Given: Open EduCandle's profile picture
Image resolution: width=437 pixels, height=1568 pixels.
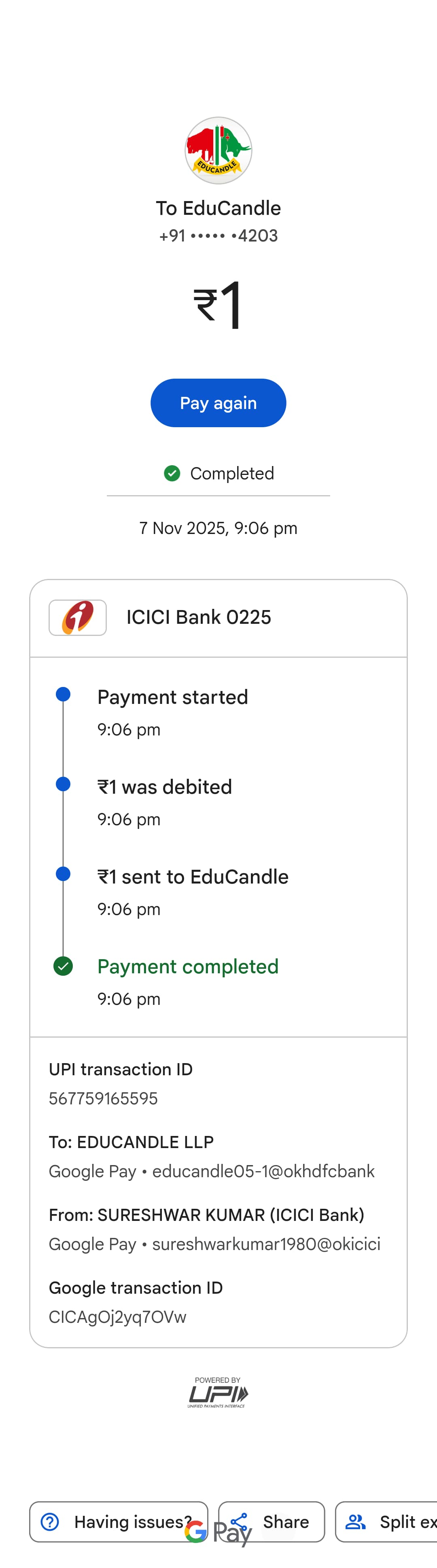Looking at the screenshot, I should 218,150.
